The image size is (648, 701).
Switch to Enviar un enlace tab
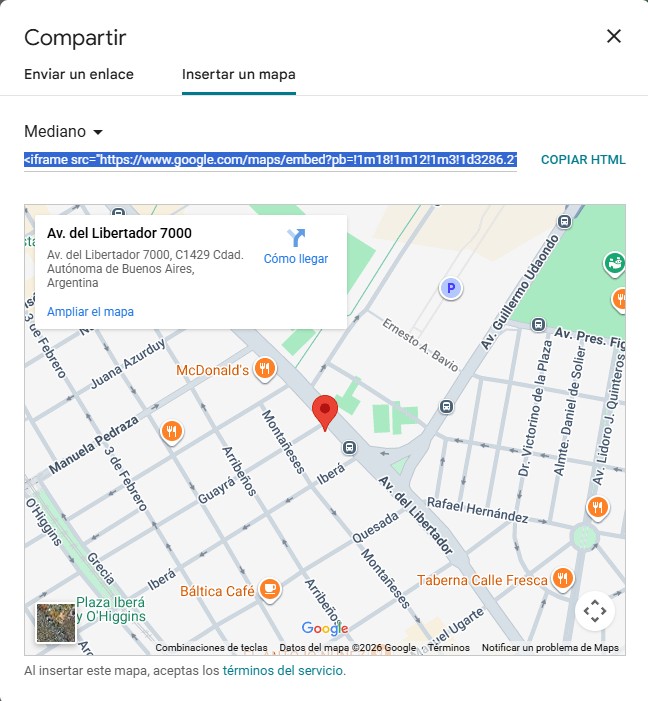pos(79,74)
